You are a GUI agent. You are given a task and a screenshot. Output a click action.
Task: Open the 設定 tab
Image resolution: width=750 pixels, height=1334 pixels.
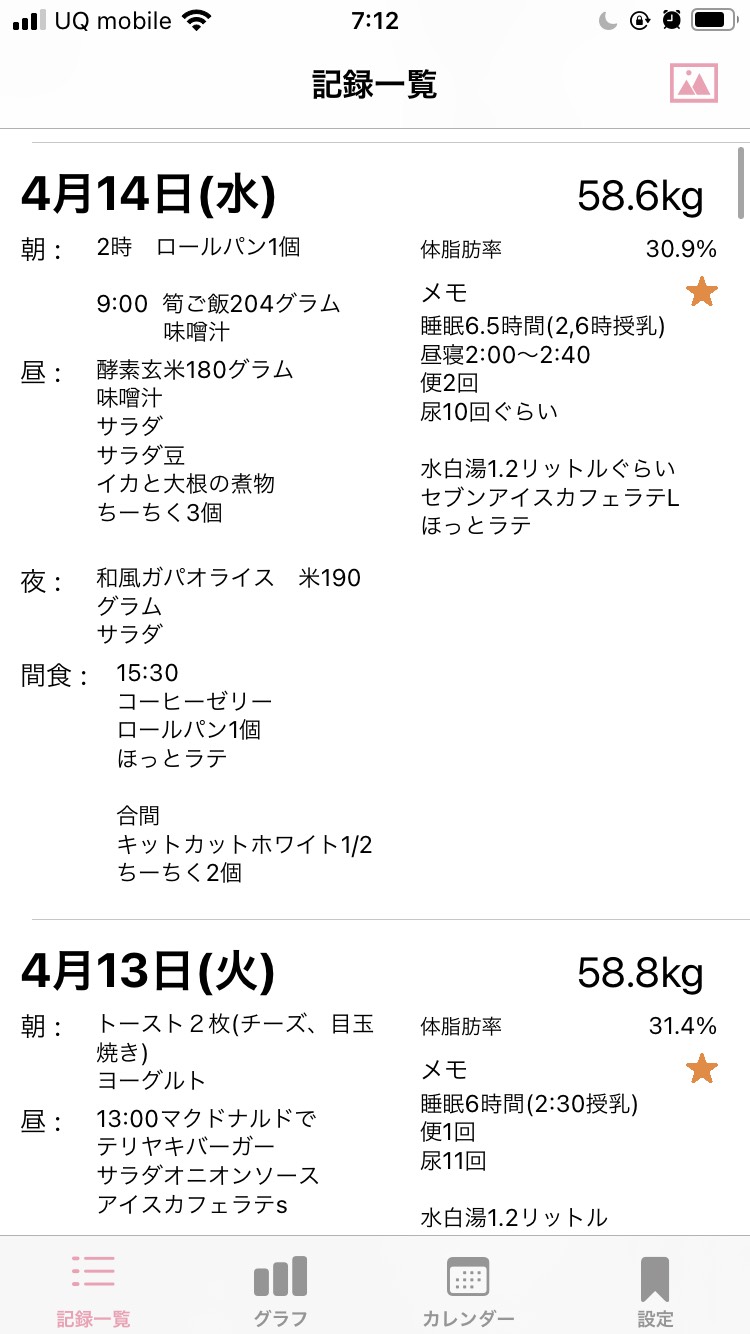point(655,1290)
